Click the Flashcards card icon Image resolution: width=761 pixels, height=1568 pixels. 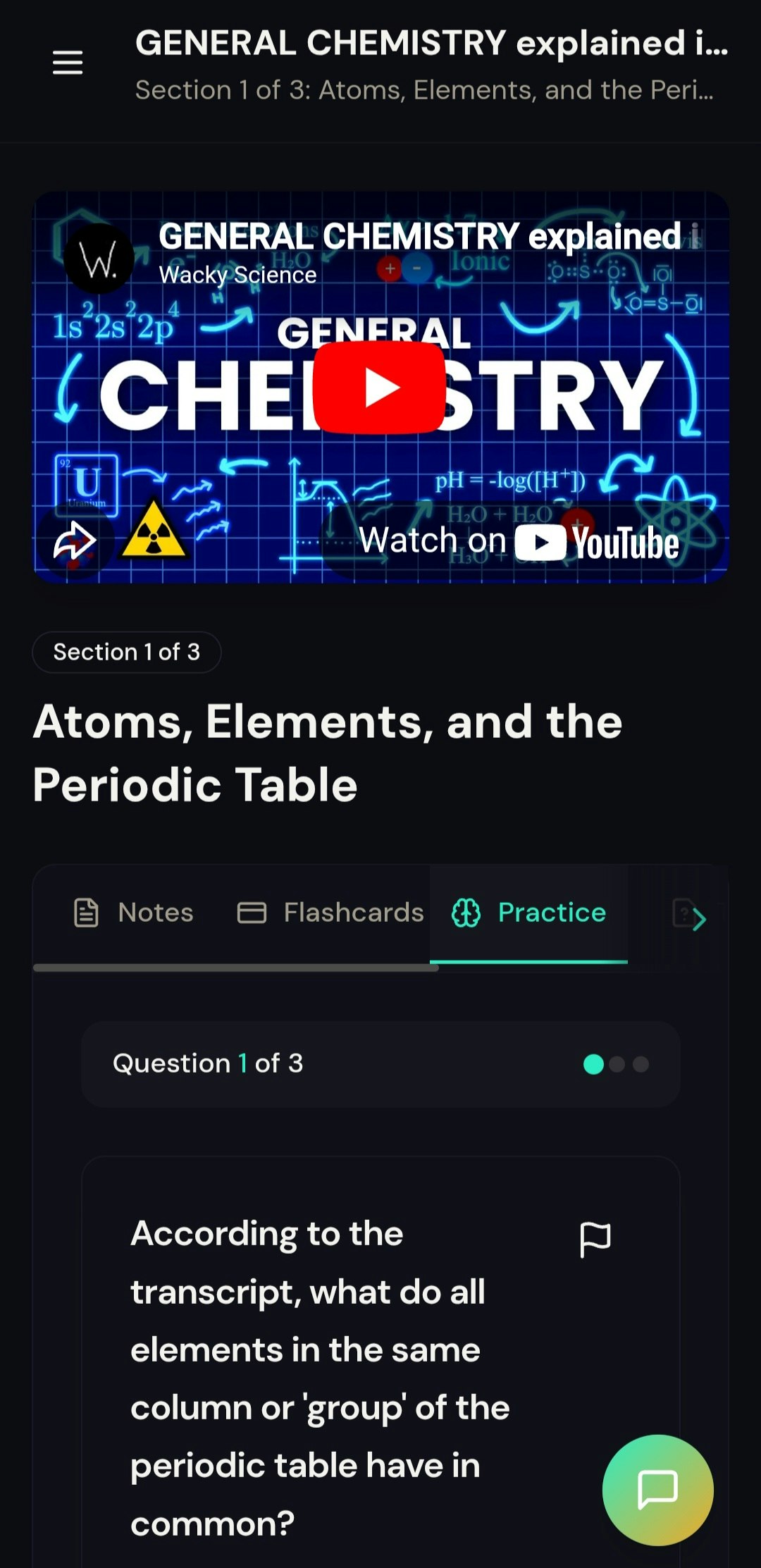[x=252, y=911]
